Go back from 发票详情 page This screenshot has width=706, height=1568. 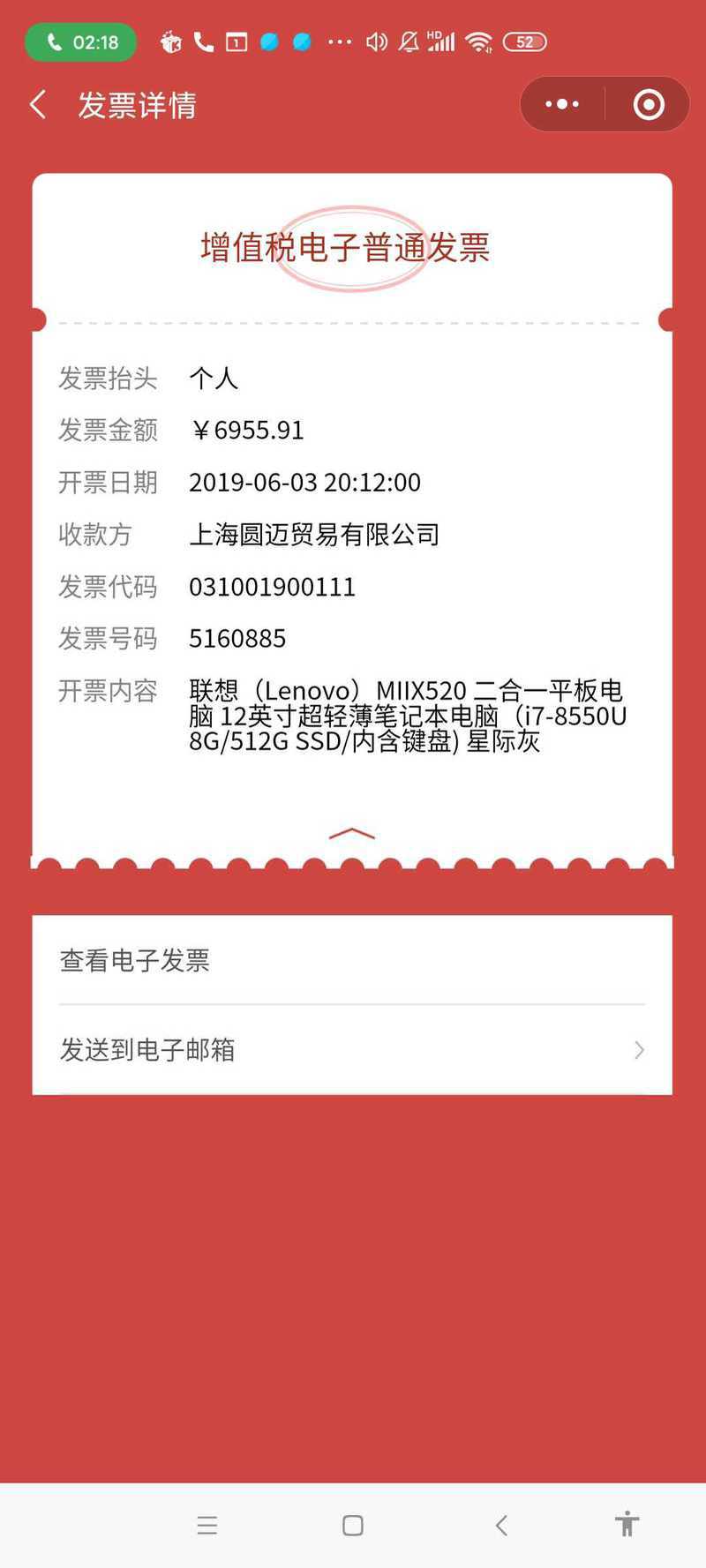[x=38, y=105]
